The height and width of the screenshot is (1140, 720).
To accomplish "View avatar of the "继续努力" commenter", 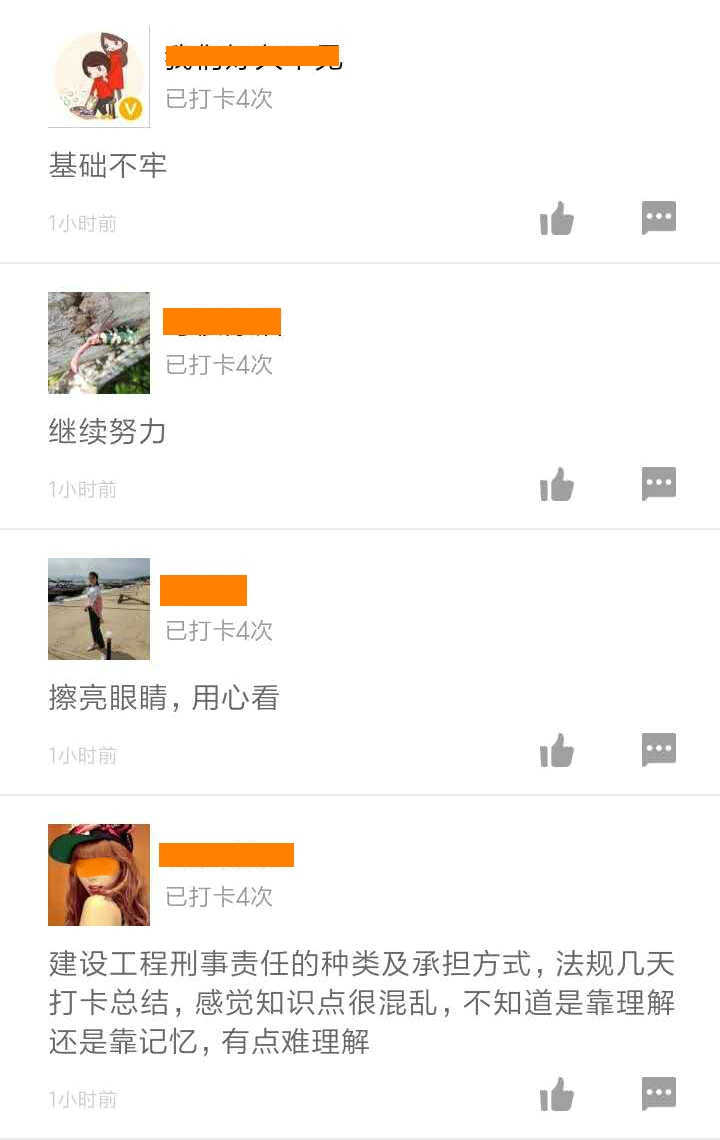I will 98,342.
